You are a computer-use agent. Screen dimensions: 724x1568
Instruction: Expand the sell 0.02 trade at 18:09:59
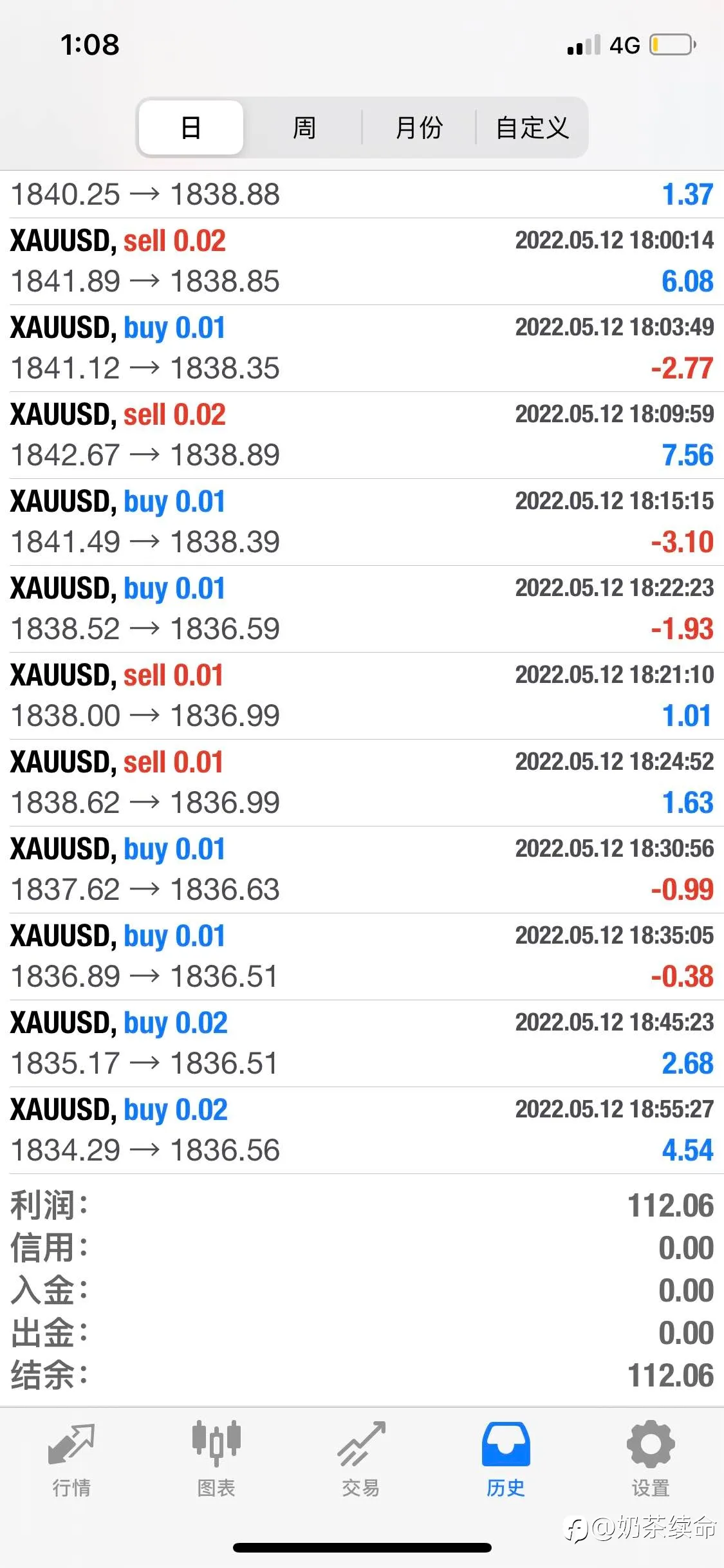pos(362,435)
